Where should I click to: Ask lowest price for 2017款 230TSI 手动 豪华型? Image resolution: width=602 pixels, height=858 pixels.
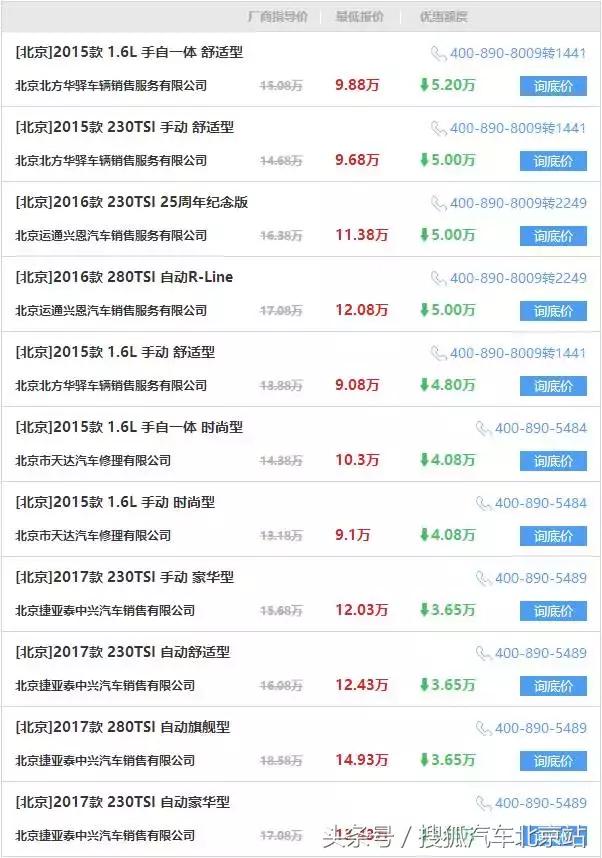pos(553,611)
